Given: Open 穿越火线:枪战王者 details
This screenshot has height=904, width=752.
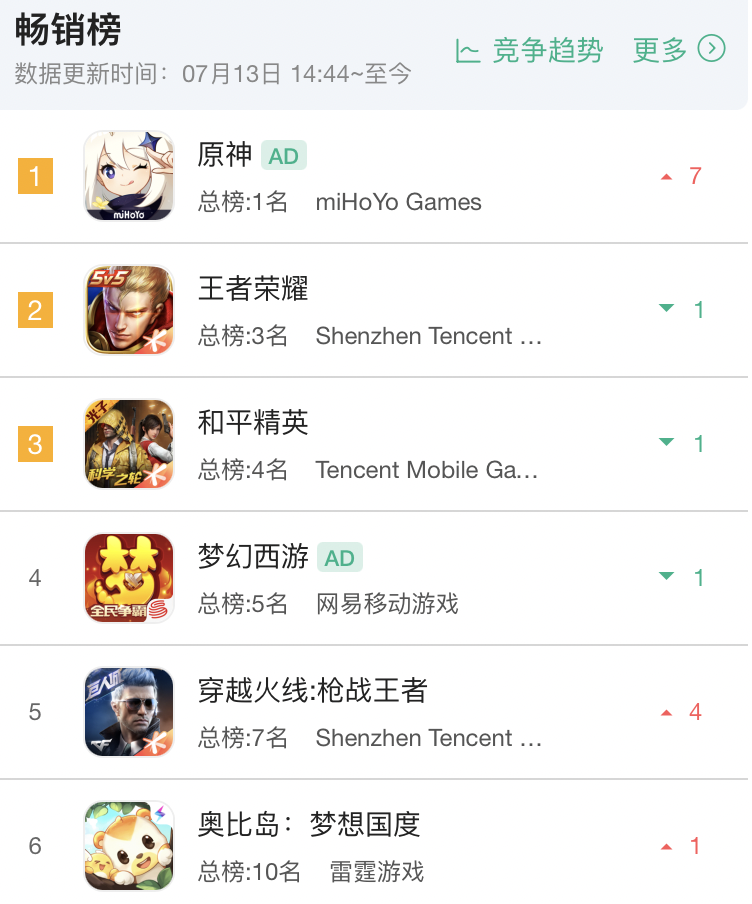Looking at the screenshot, I should pos(312,691).
